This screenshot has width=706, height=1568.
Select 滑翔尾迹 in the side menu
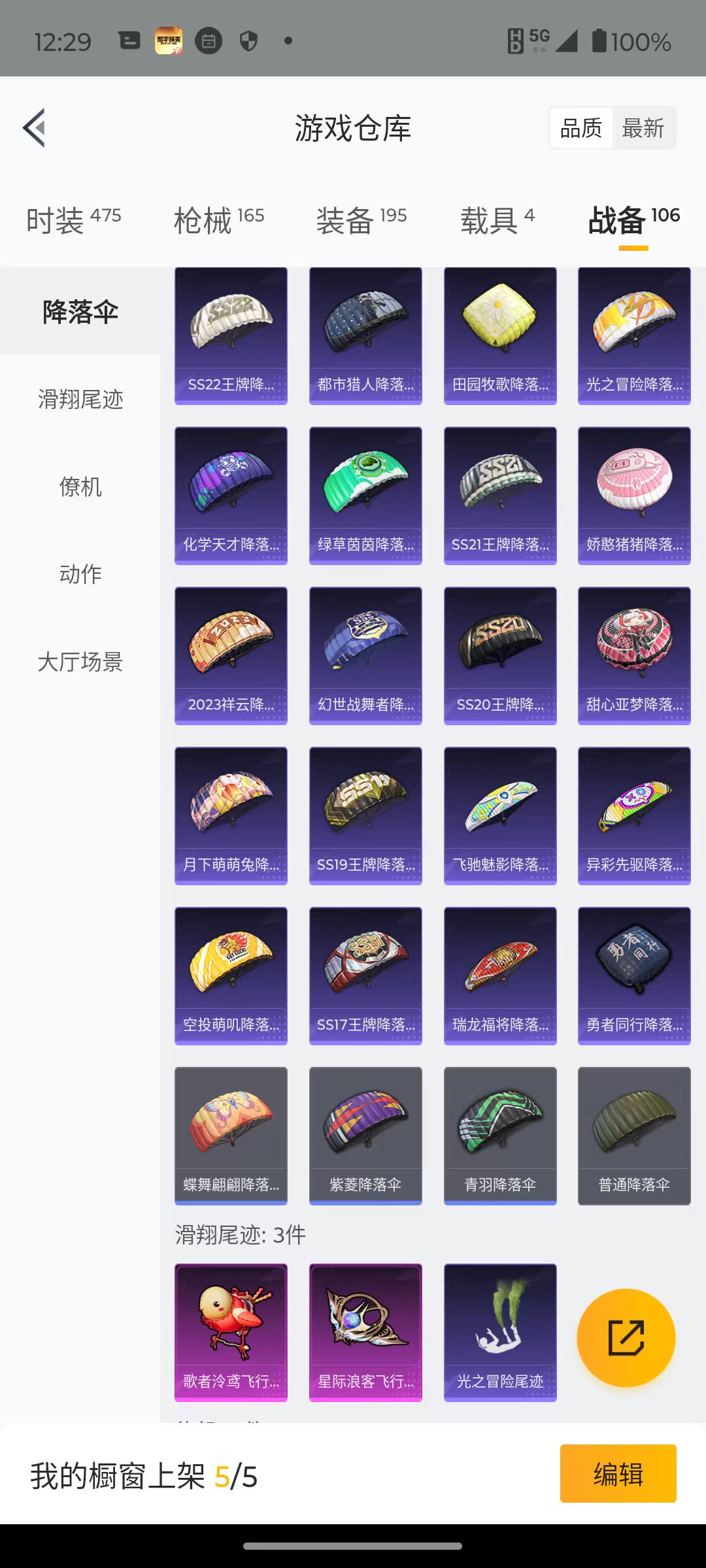[x=80, y=399]
